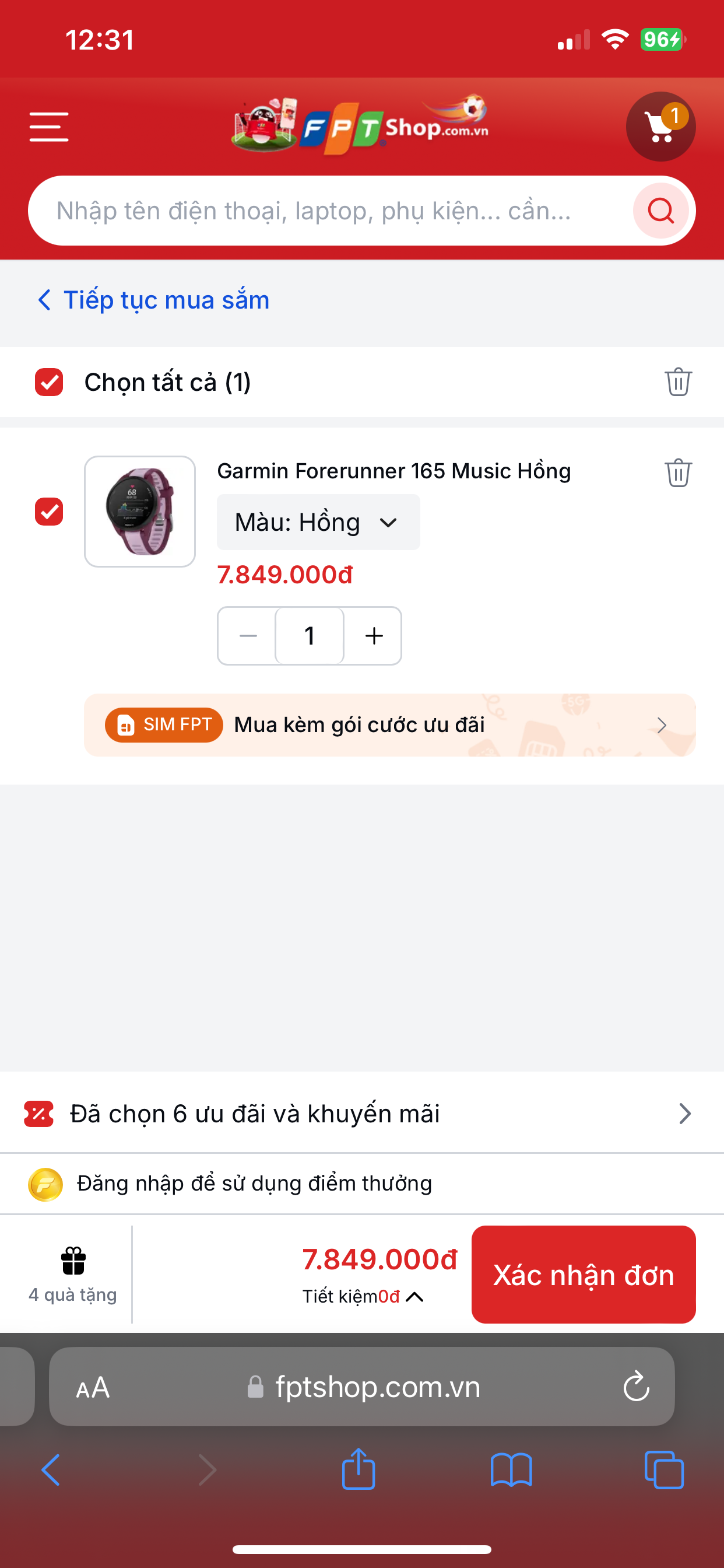This screenshot has height=1568, width=724.
Task: Open SIM FPT Mua kèm gói cước banner
Action: pos(390,725)
